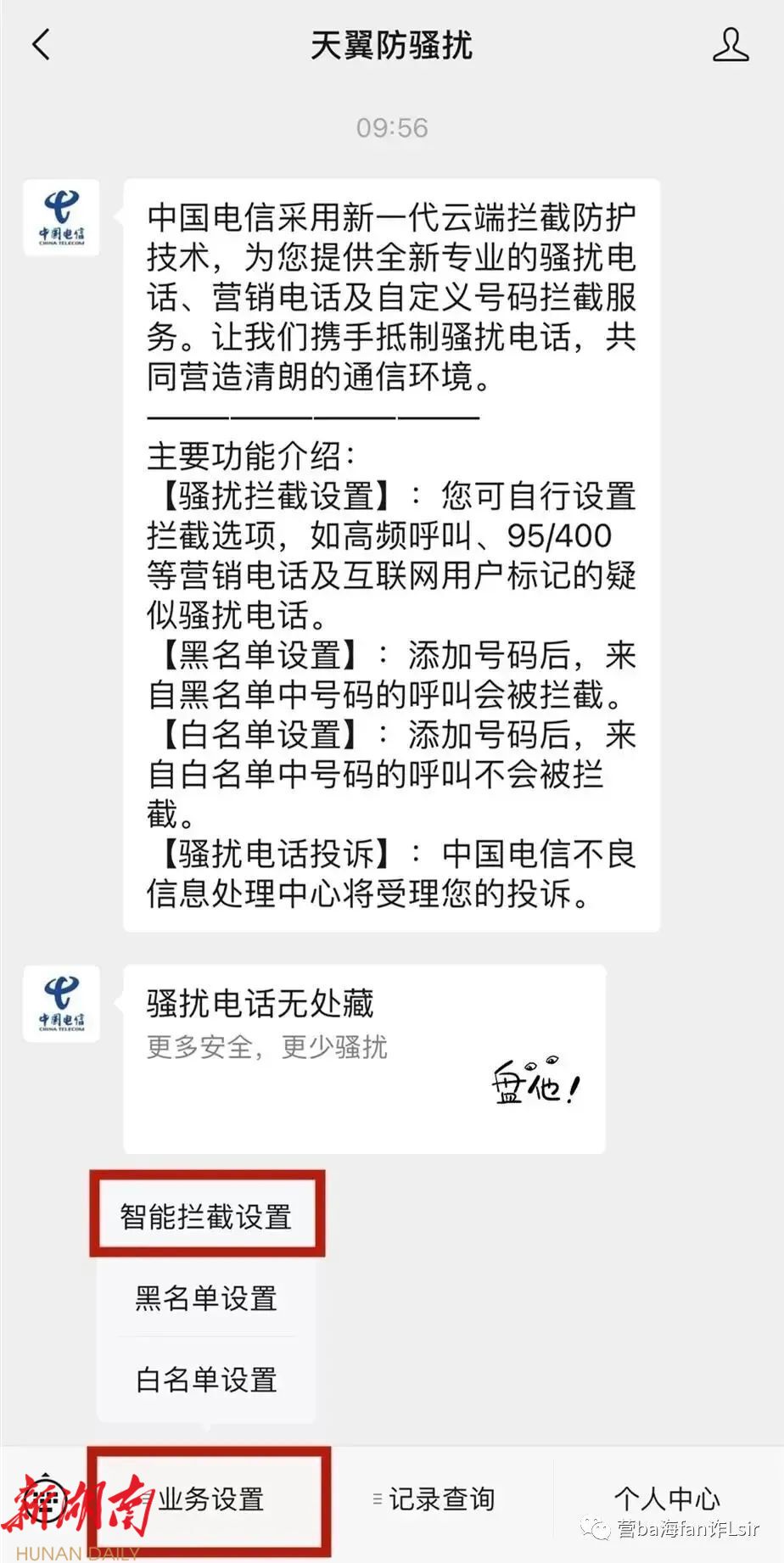Image resolution: width=784 pixels, height=1563 pixels.
Task: Open the 骚扰电话无处藏 article card
Action: coord(364,1058)
